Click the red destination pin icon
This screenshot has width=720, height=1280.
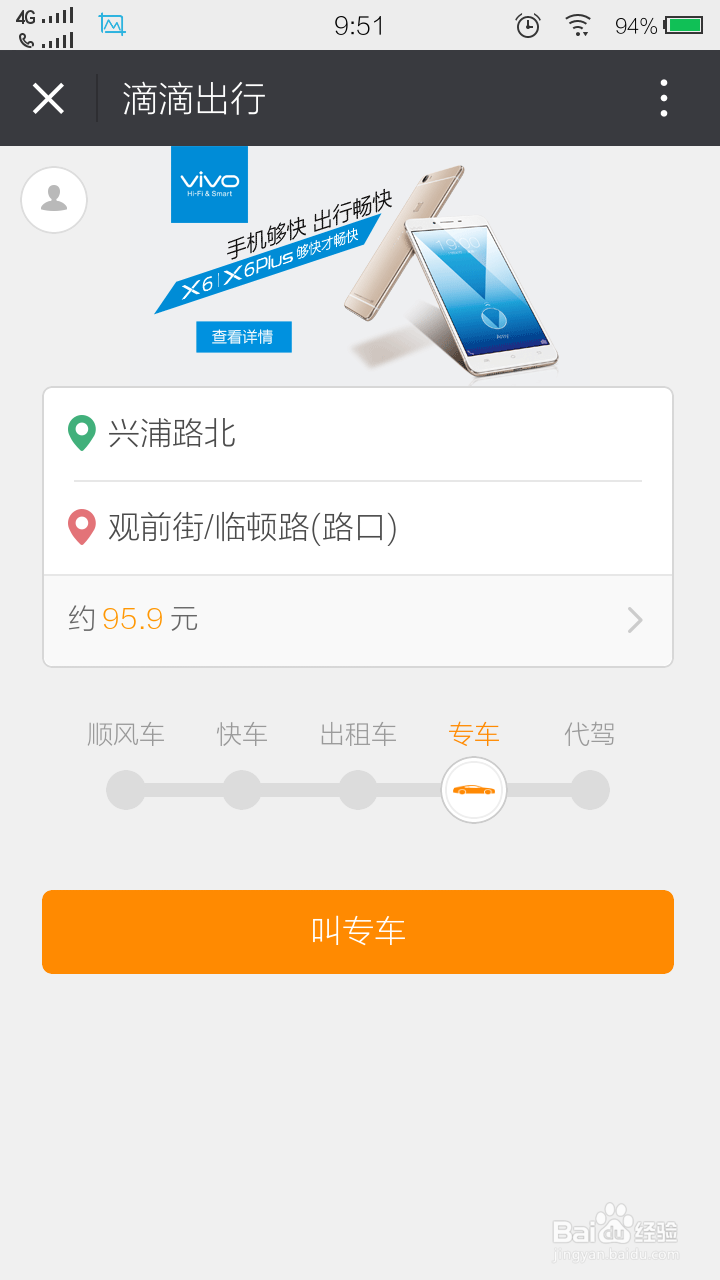tap(81, 527)
